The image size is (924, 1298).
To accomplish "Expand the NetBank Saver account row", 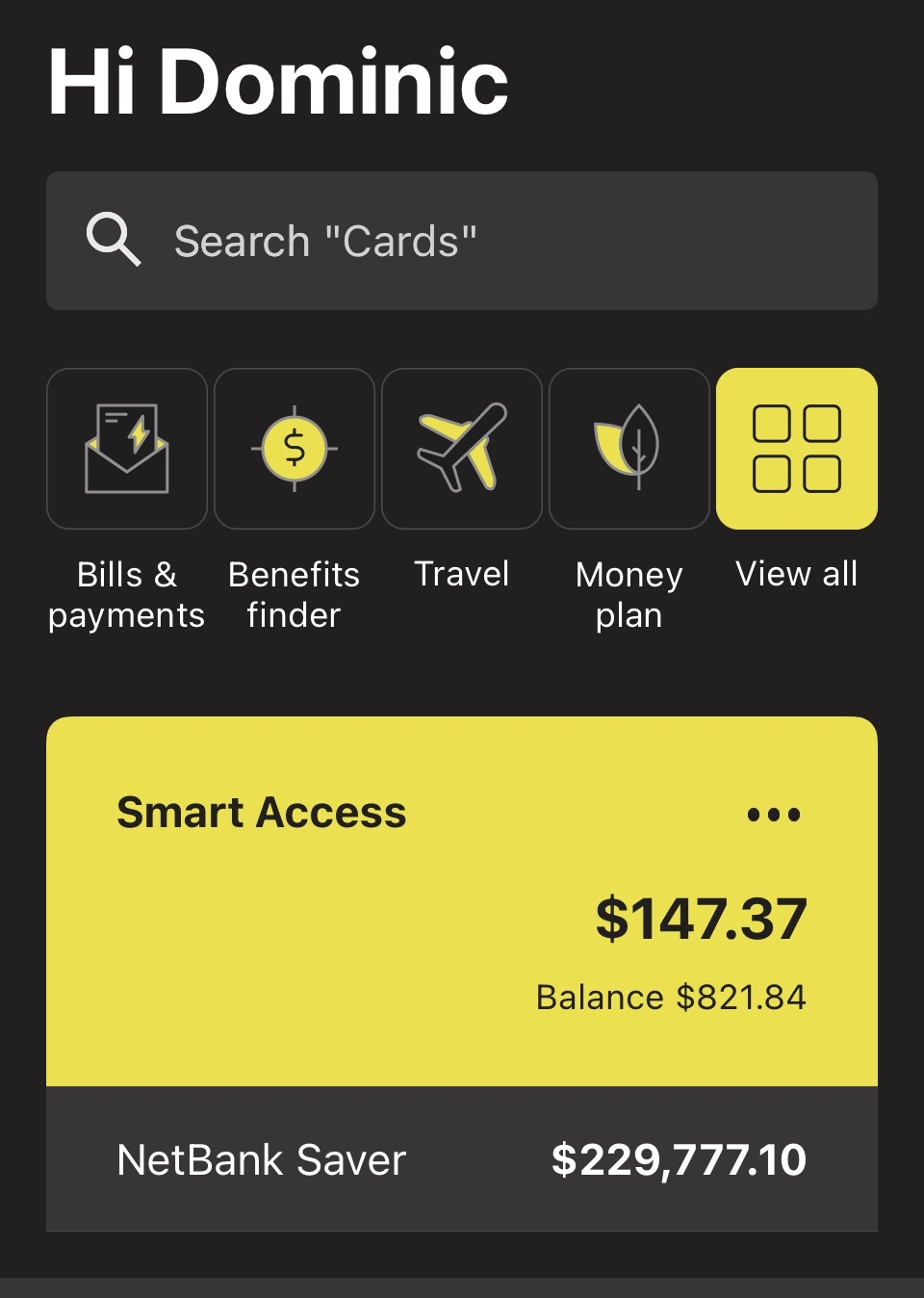I will pyautogui.click(x=462, y=1159).
